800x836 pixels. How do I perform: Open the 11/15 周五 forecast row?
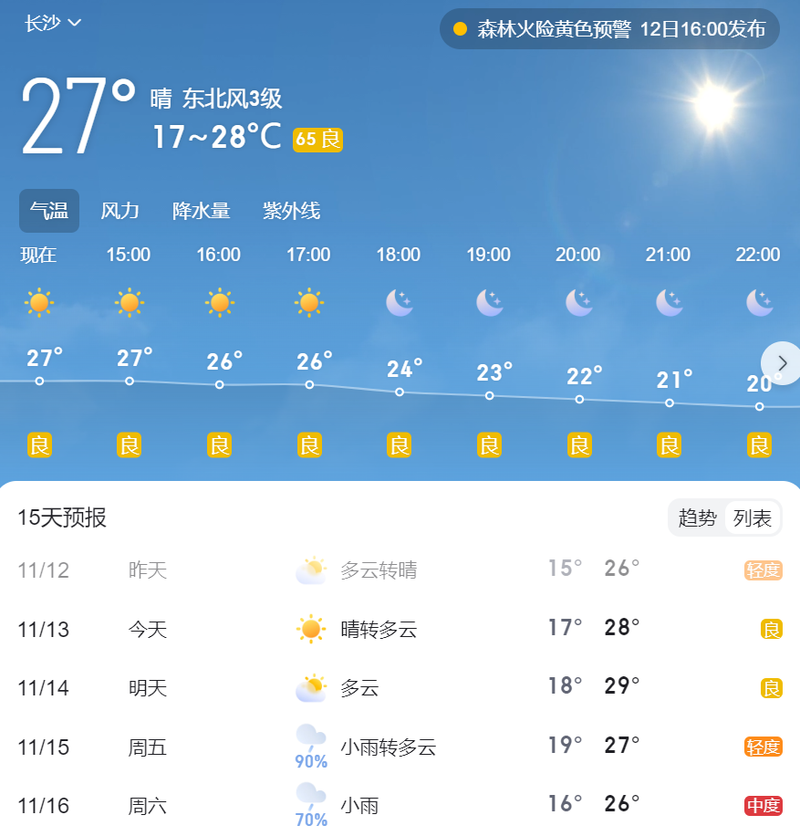coord(400,747)
